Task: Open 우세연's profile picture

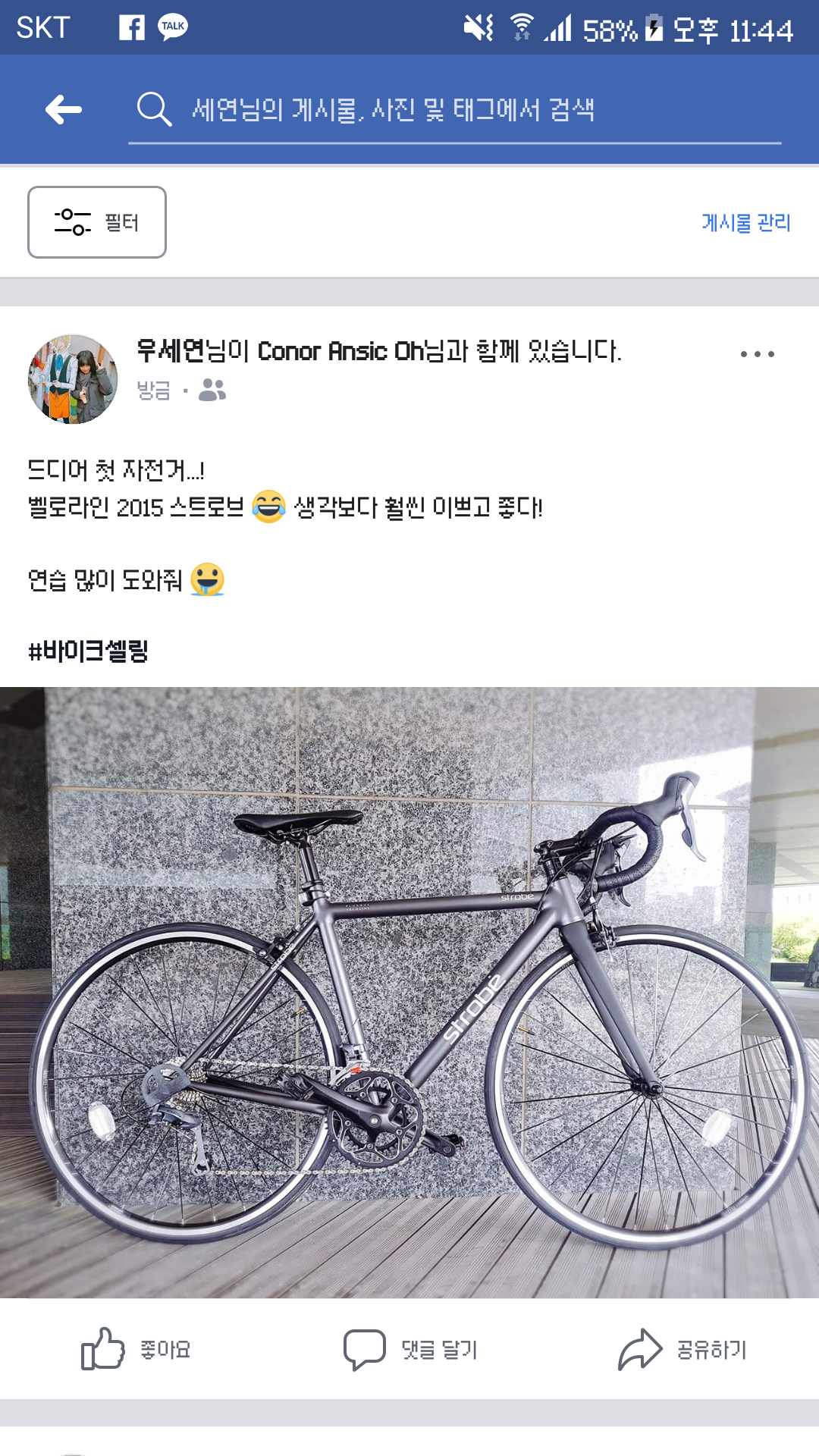Action: coord(73,379)
